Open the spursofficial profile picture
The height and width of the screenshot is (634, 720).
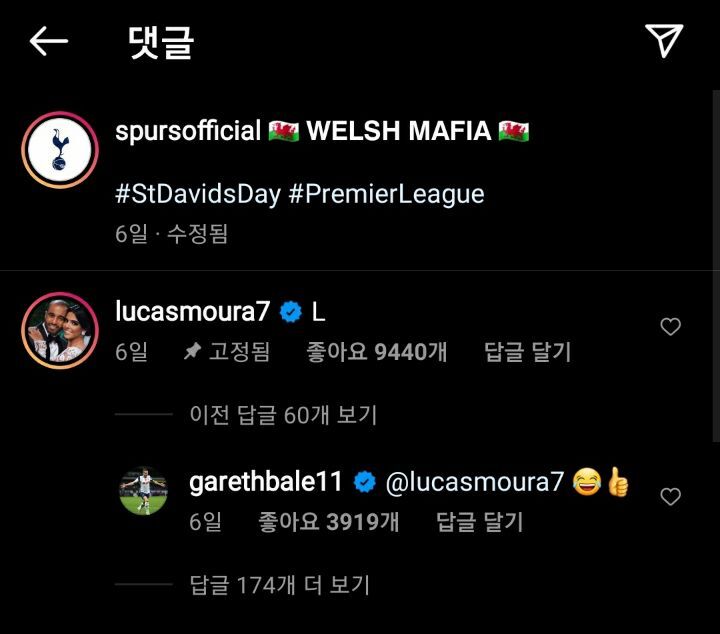(58, 152)
